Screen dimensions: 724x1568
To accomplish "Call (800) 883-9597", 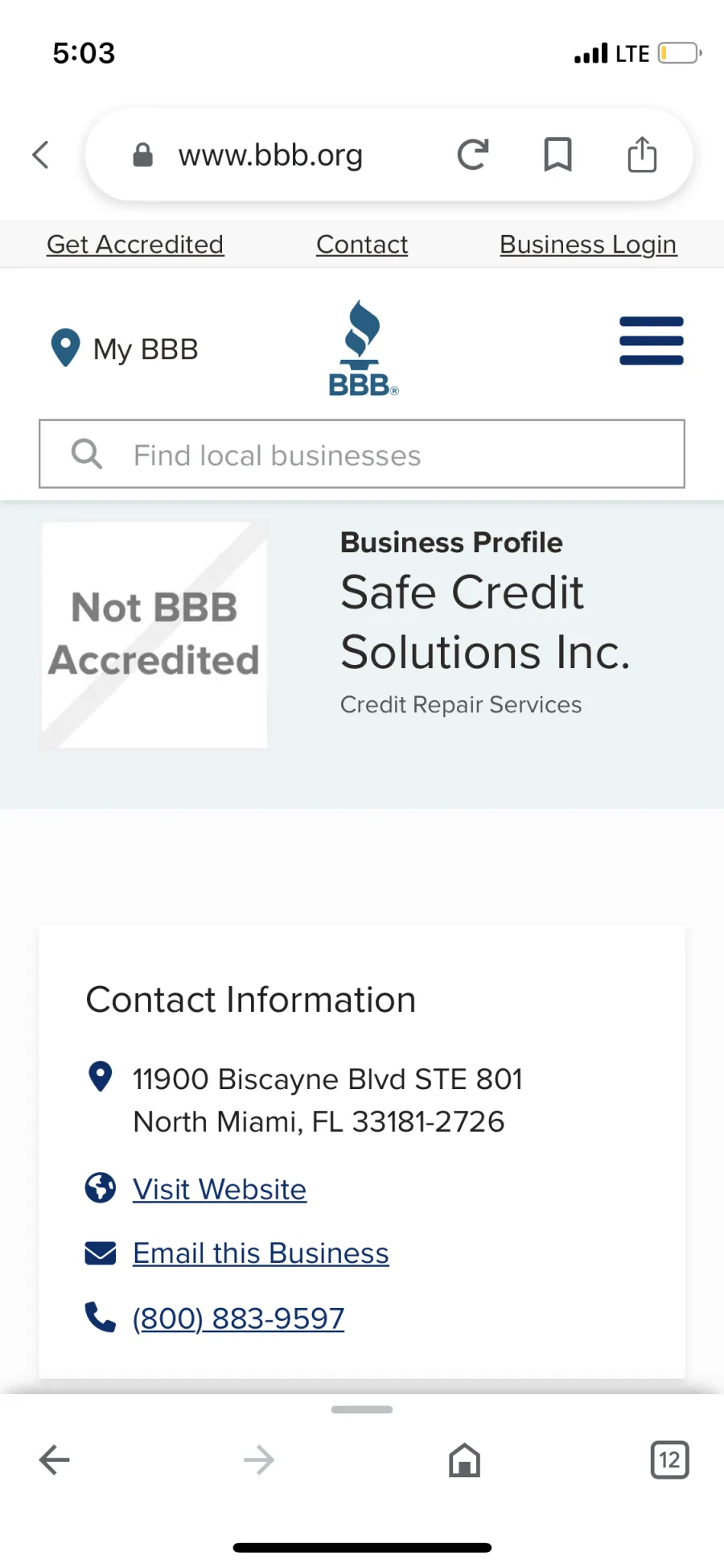I will pyautogui.click(x=238, y=1318).
